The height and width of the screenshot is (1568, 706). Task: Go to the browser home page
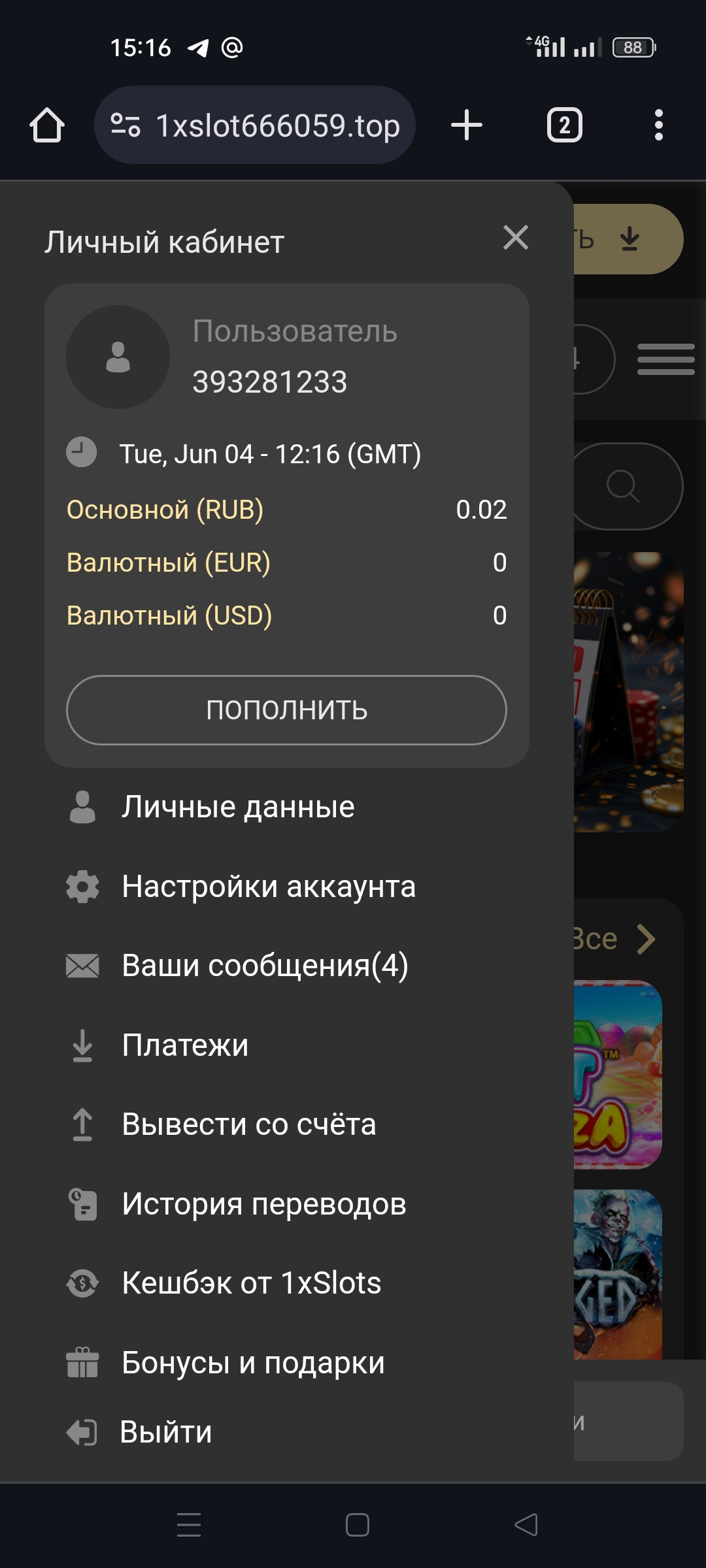47,125
